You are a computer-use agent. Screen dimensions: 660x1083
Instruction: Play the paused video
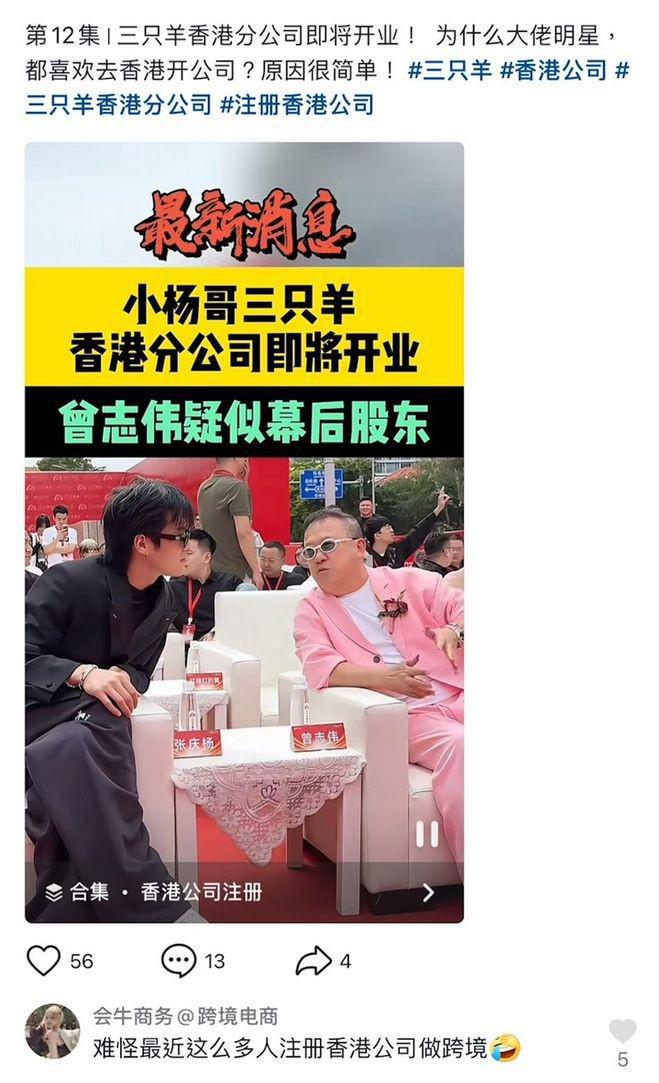pos(427,834)
